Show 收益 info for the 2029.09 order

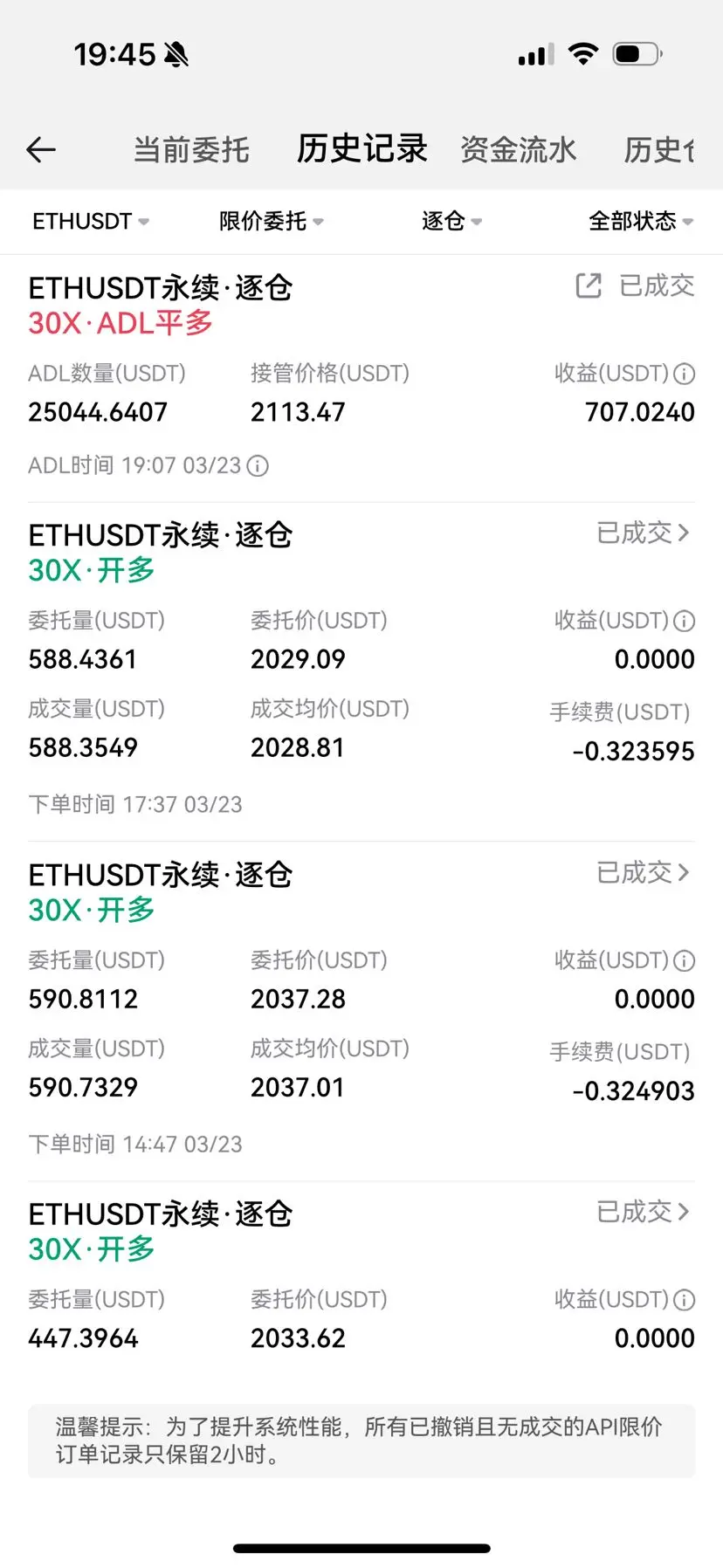pyautogui.click(x=685, y=622)
